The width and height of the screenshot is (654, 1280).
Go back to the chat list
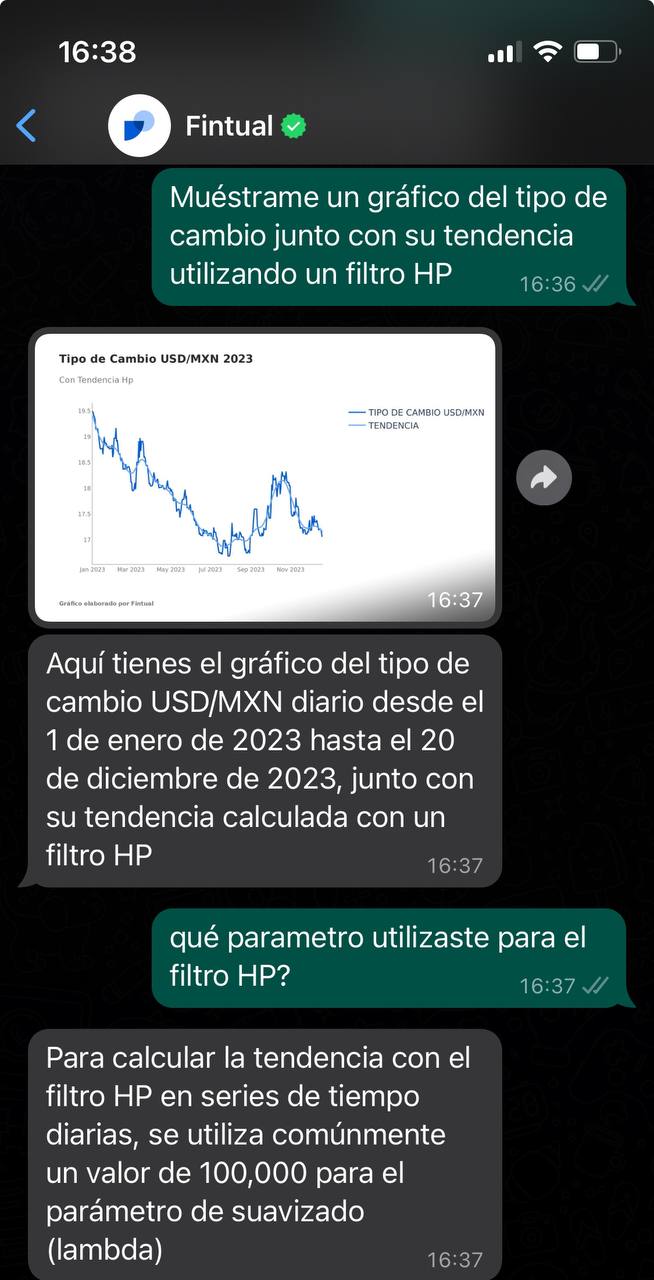(27, 126)
